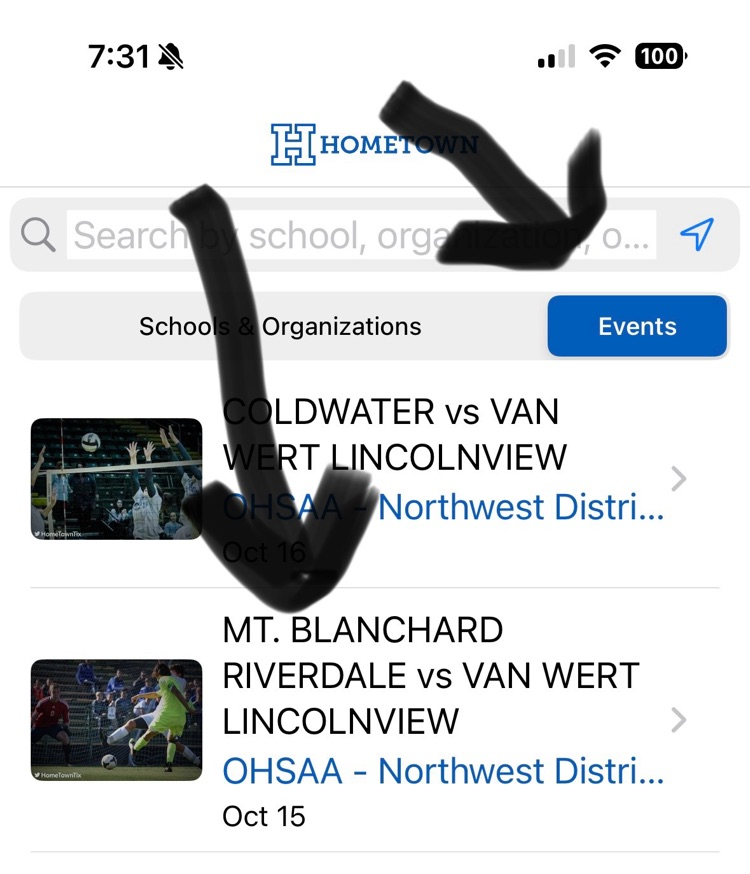Image resolution: width=750 pixels, height=874 pixels.
Task: Tap the battery indicator showing 100
Action: [660, 56]
